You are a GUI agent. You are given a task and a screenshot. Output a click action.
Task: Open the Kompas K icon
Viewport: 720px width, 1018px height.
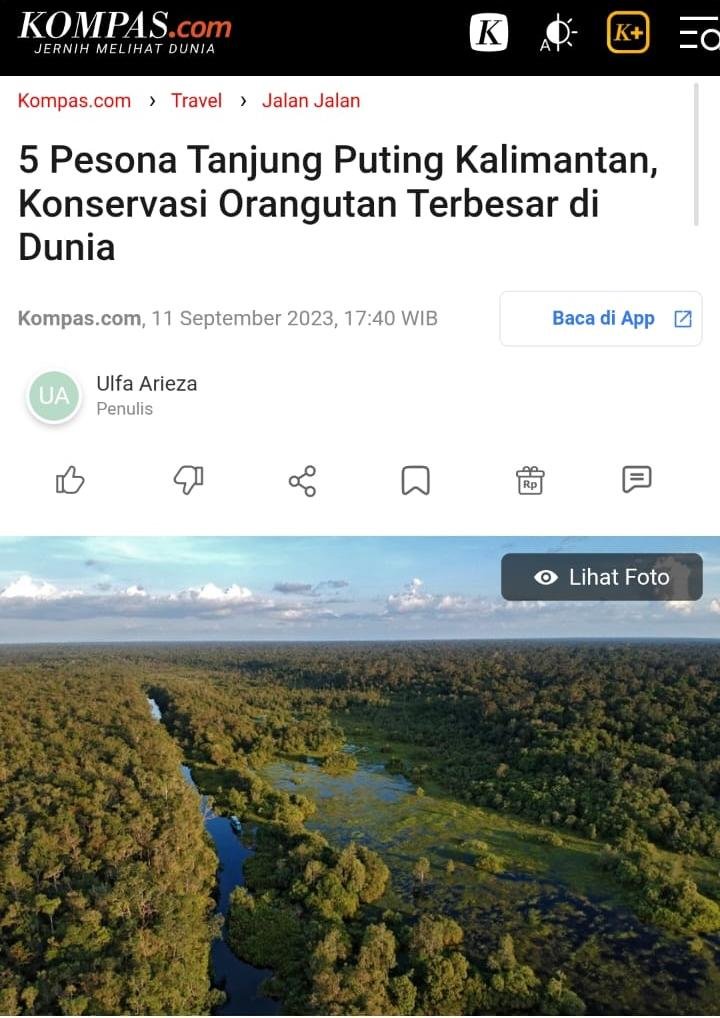coord(488,33)
